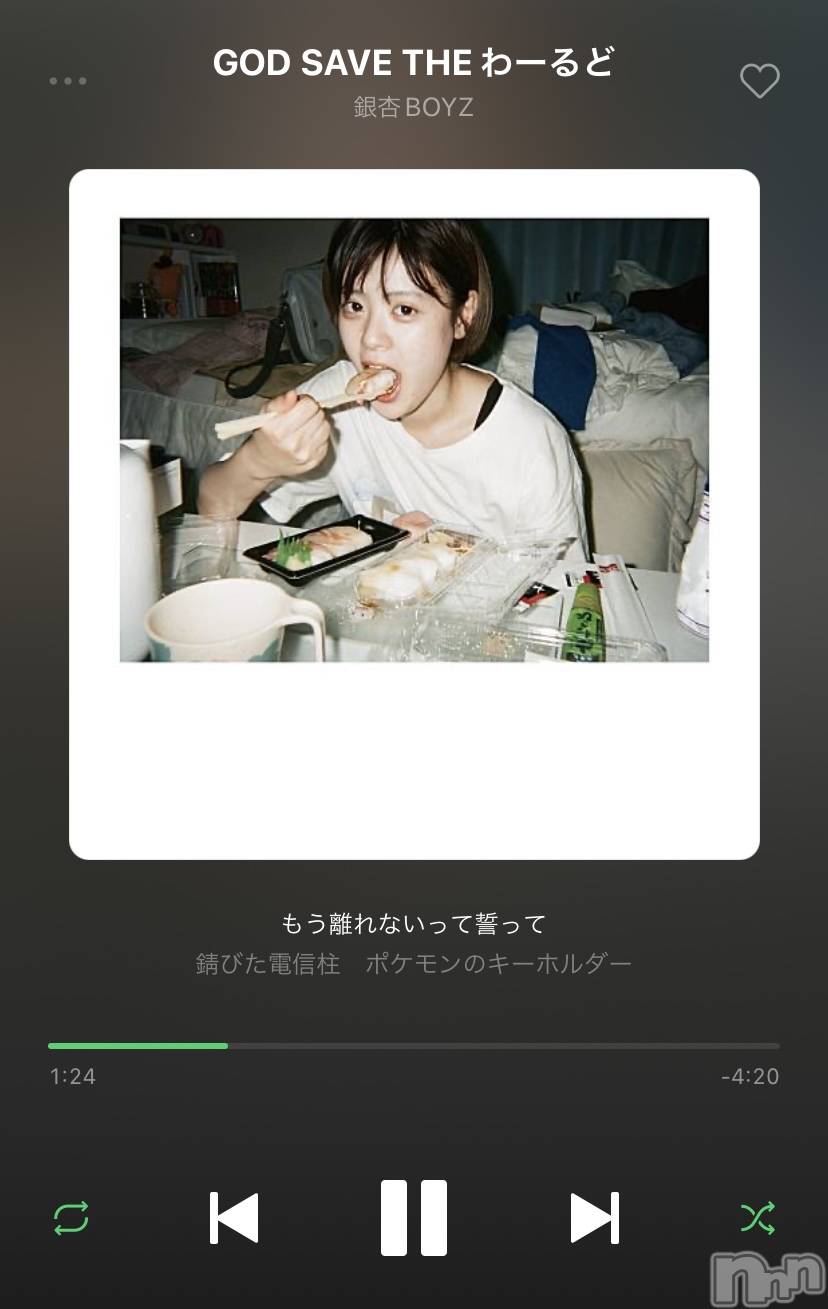Toggle repeat mode

(x=71, y=1217)
